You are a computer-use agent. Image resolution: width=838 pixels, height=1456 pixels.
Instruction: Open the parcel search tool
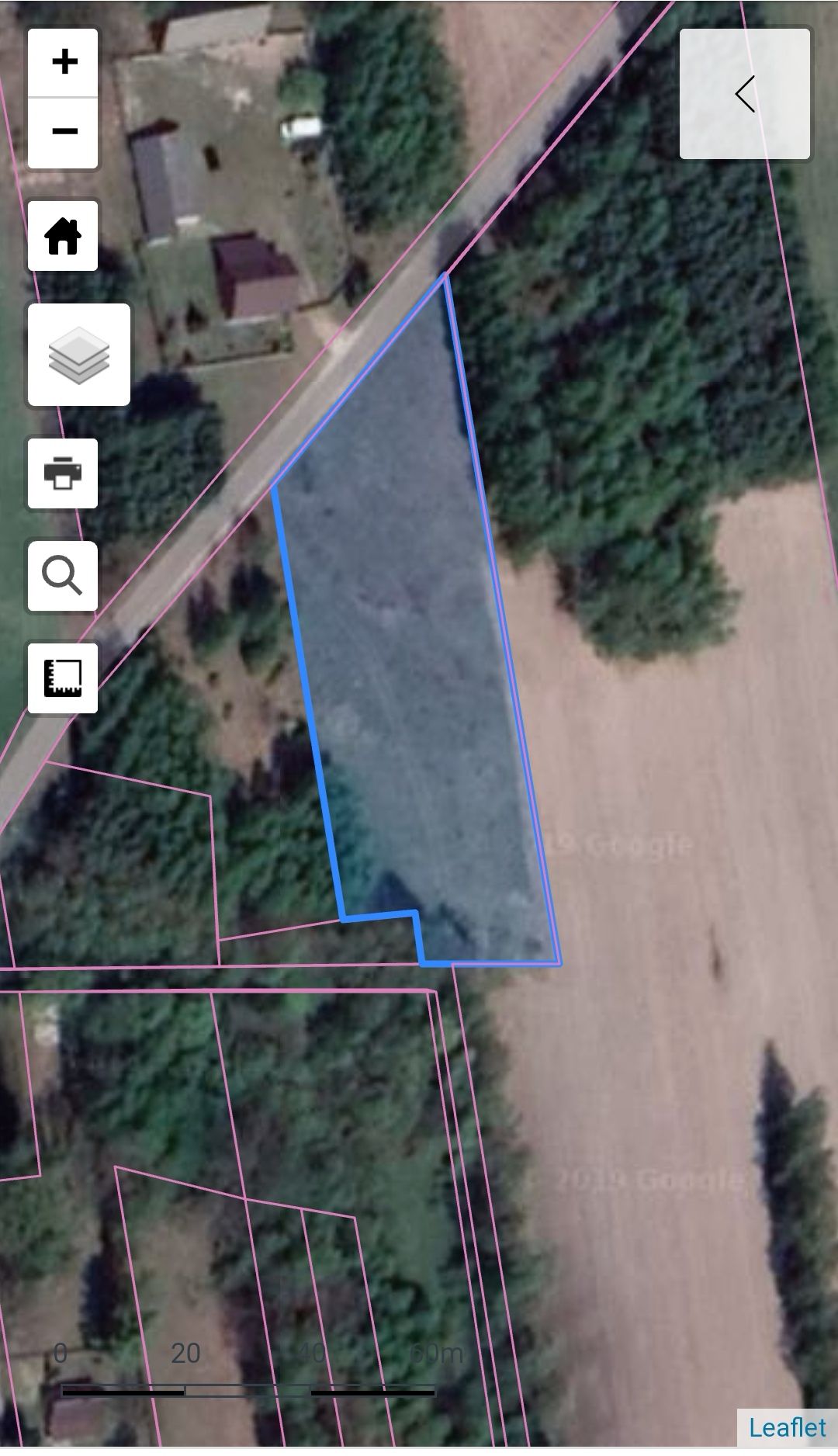click(x=63, y=576)
